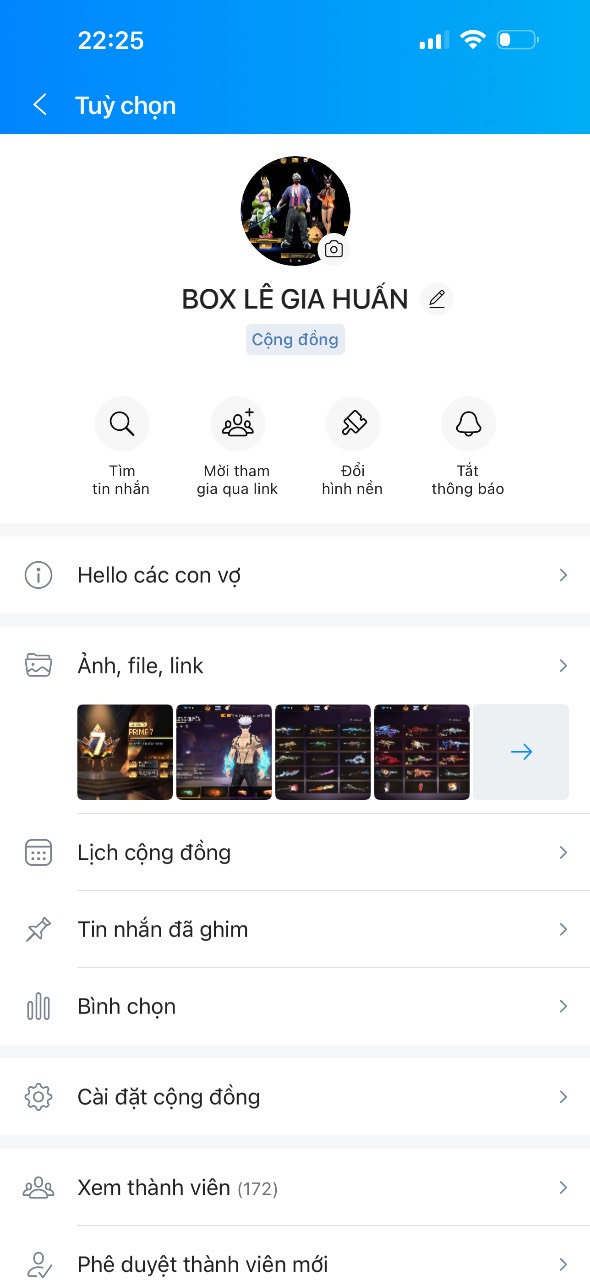The image size is (590, 1280).
Task: View Tin nhắn đã ghim
Action: [x=295, y=929]
